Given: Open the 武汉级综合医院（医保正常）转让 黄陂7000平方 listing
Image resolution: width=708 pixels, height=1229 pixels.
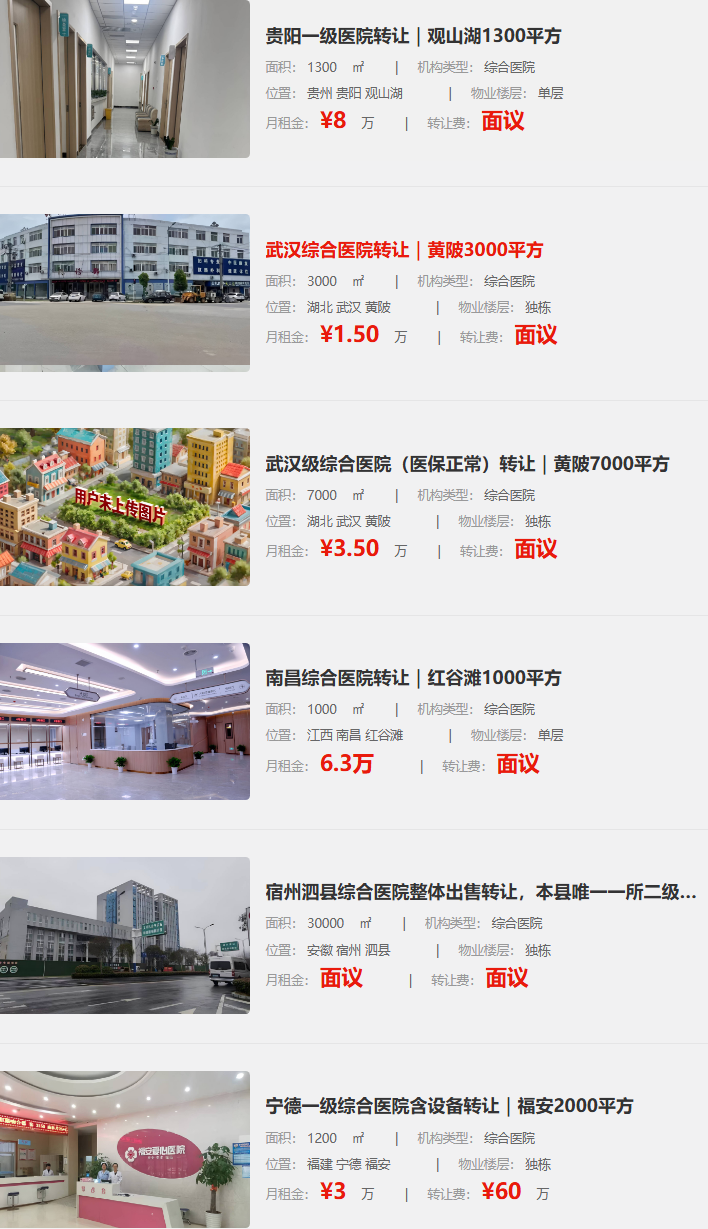Looking at the screenshot, I should coord(467,464).
